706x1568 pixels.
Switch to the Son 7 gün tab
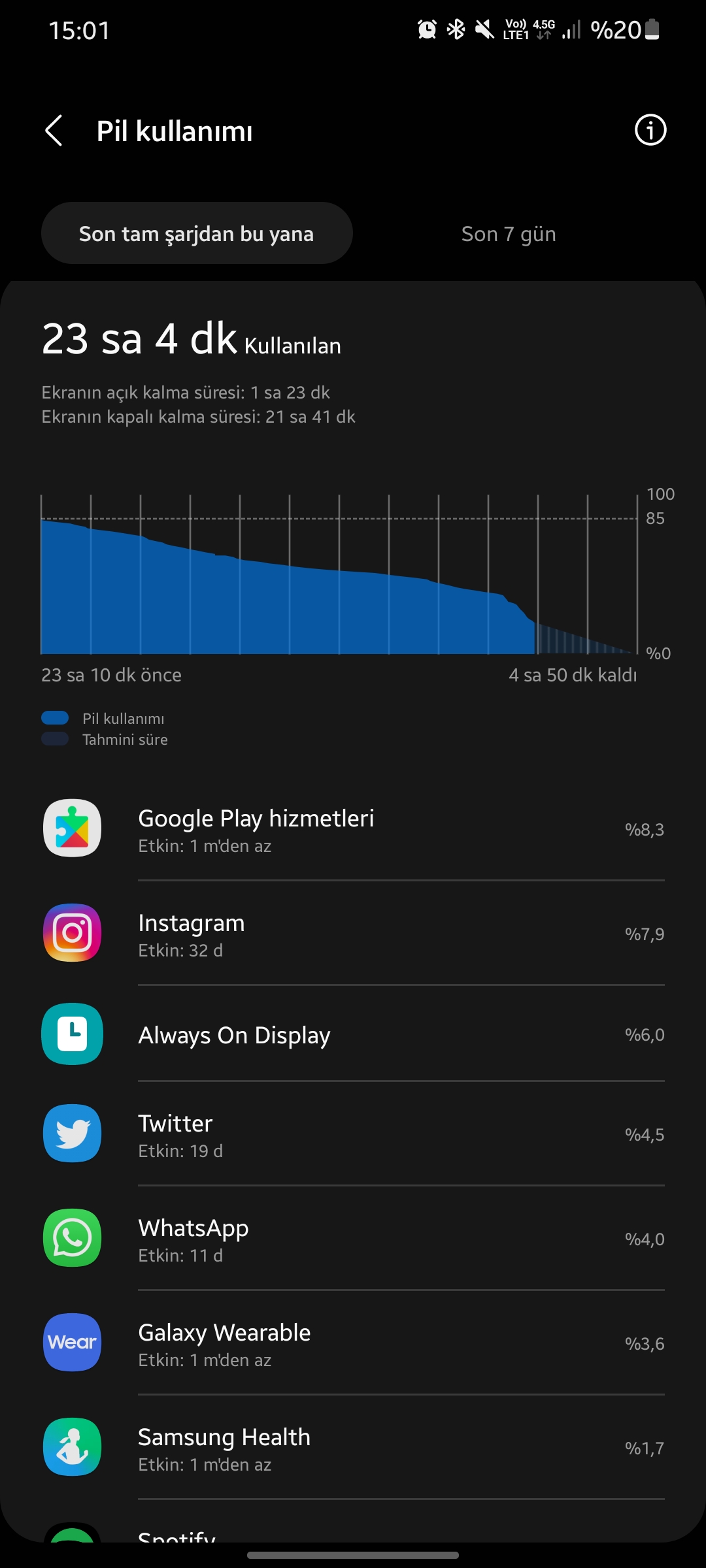pos(509,233)
